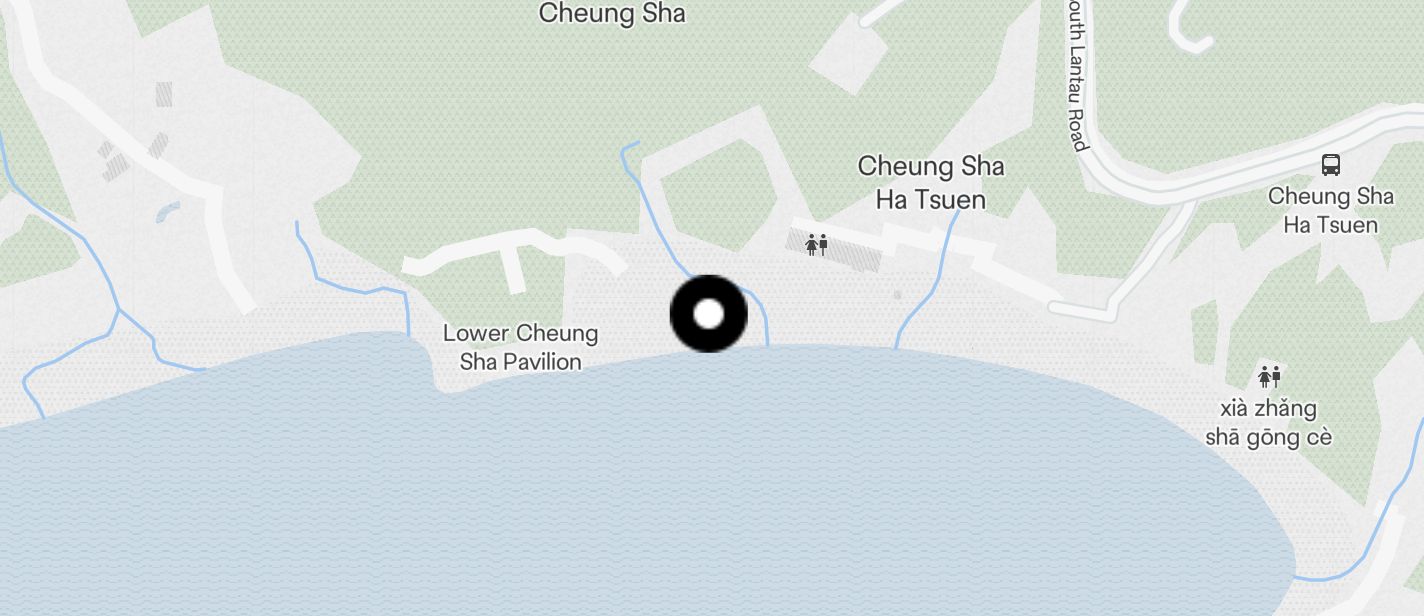Select the restroom icon below Cheung Sha Ha Tsuen village
Viewport: 1424px width, 616px height.
tap(817, 243)
